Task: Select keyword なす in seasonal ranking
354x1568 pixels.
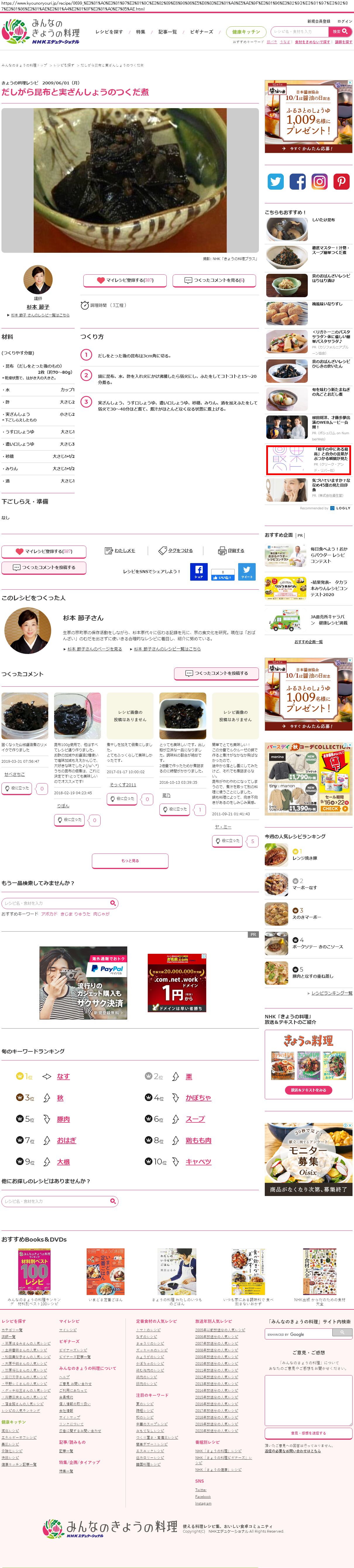Action: click(63, 1076)
